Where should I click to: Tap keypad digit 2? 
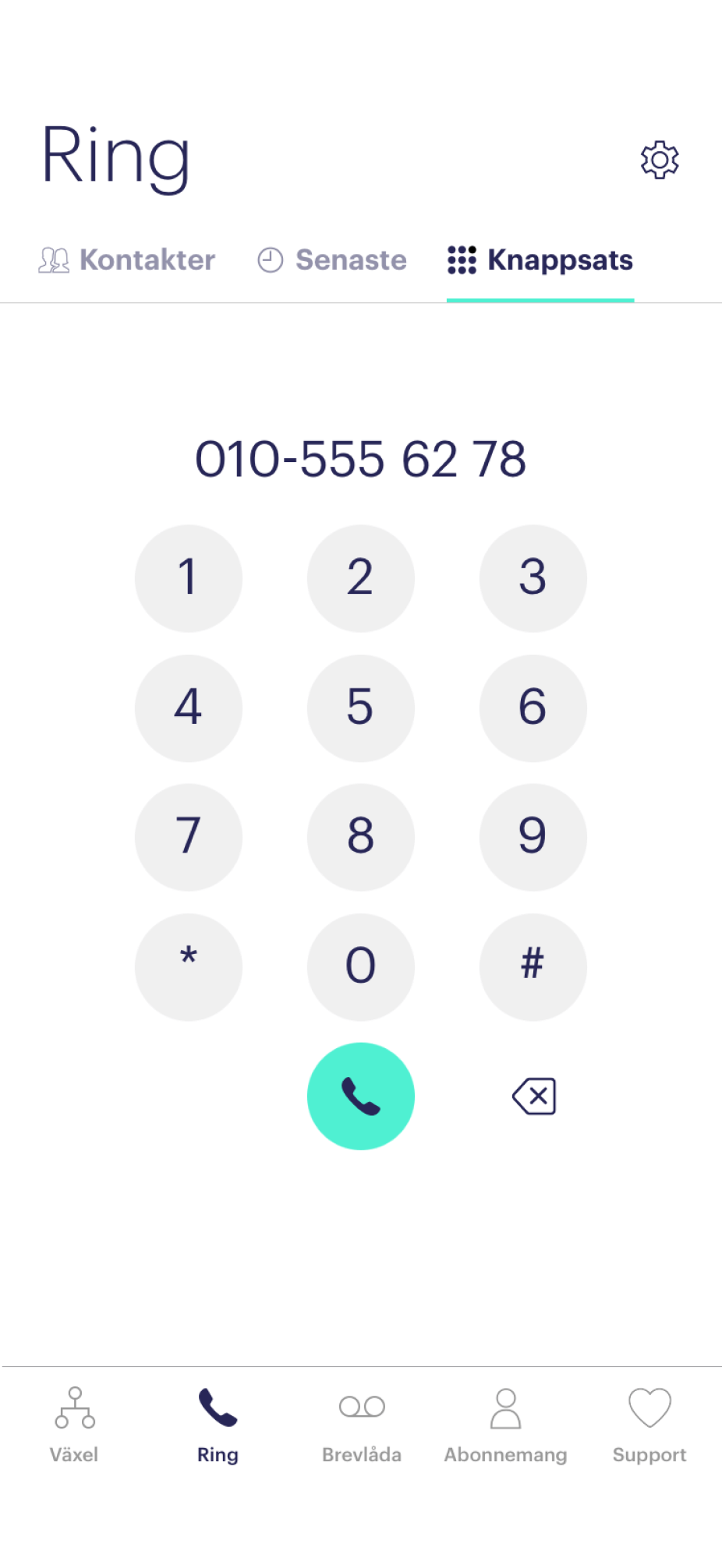361,578
